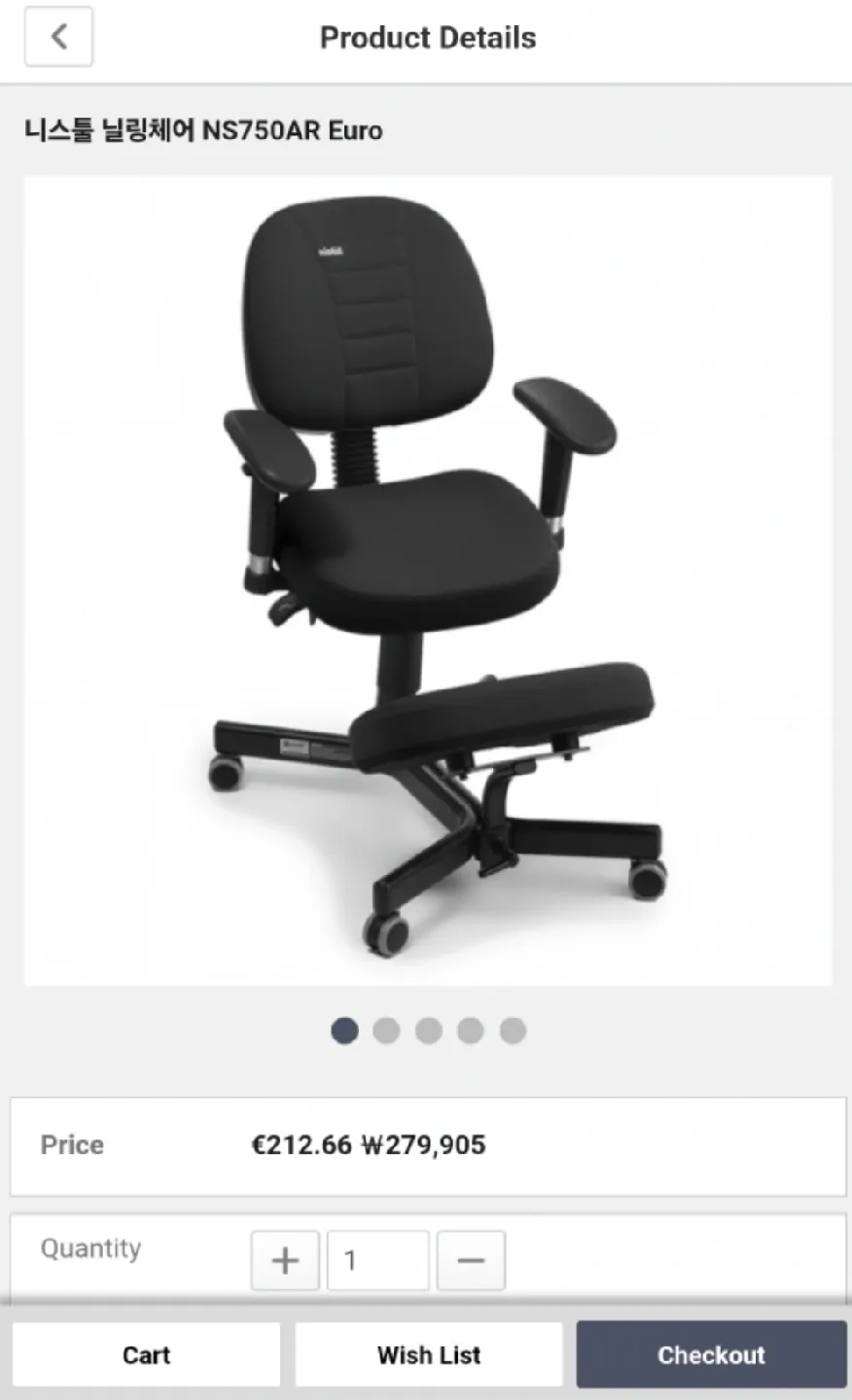852x1400 pixels.
Task: Proceed to Checkout
Action: click(711, 1354)
